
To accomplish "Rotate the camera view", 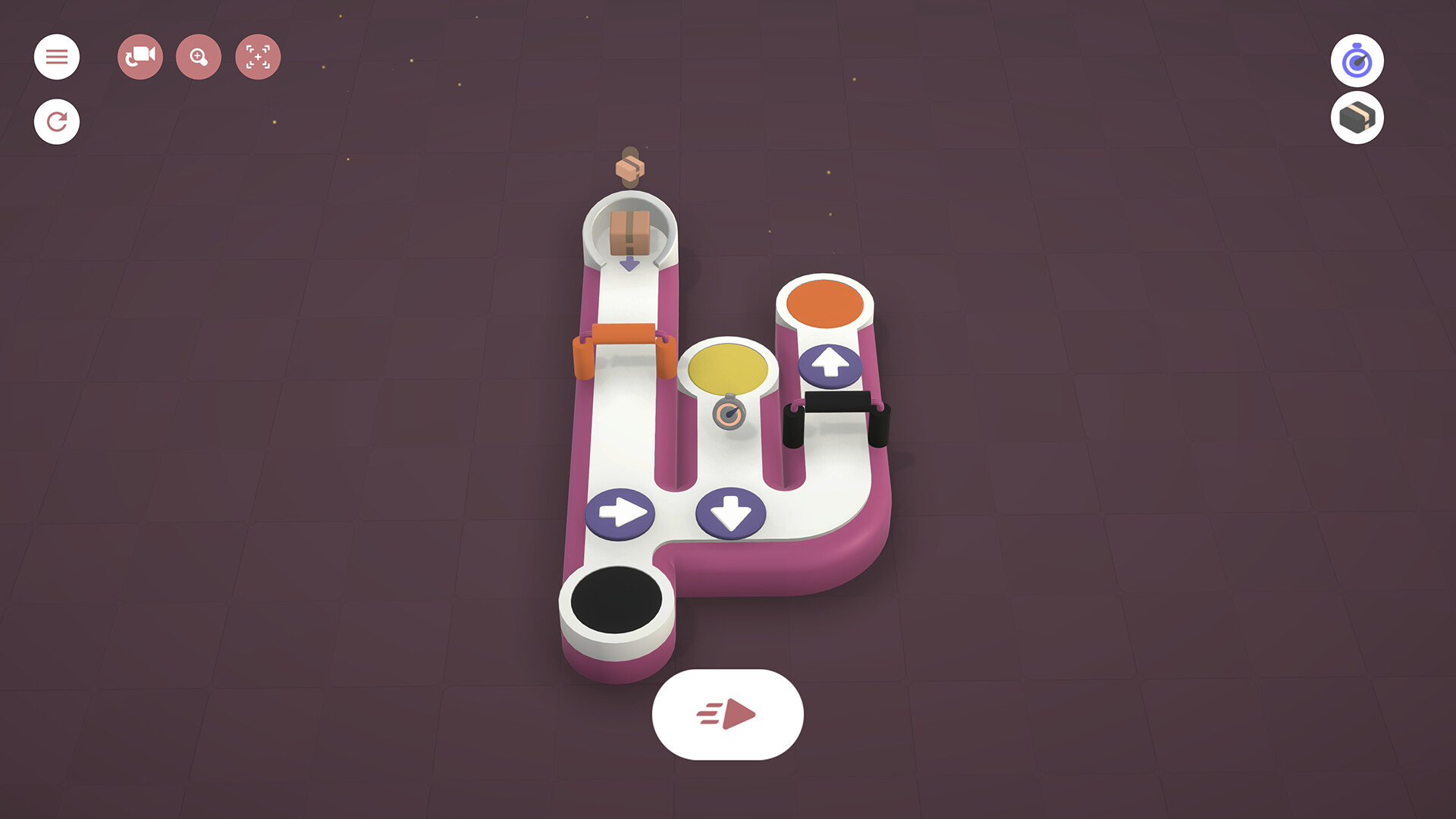I will tap(140, 57).
